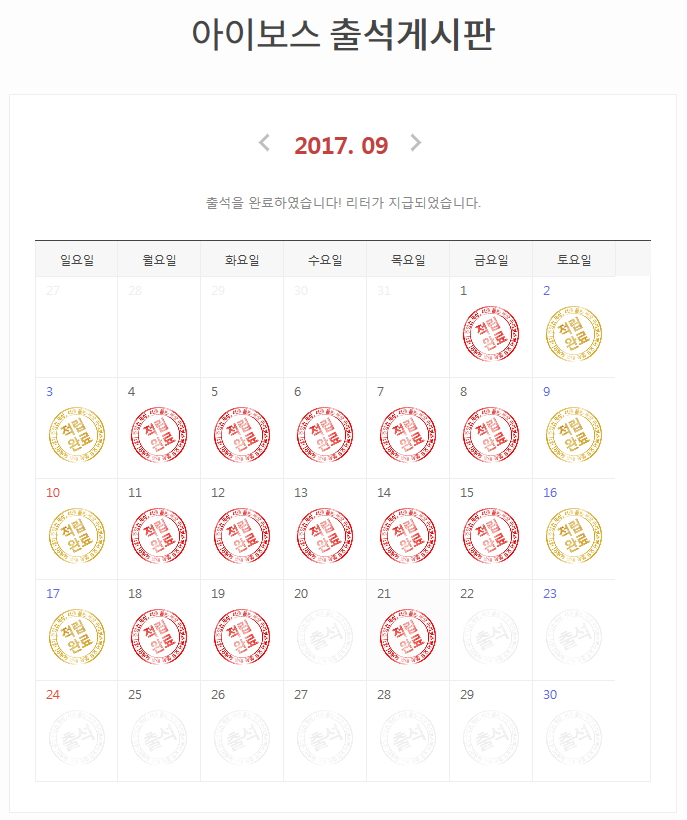Tap the attendance stamp on day 21

(x=407, y=637)
